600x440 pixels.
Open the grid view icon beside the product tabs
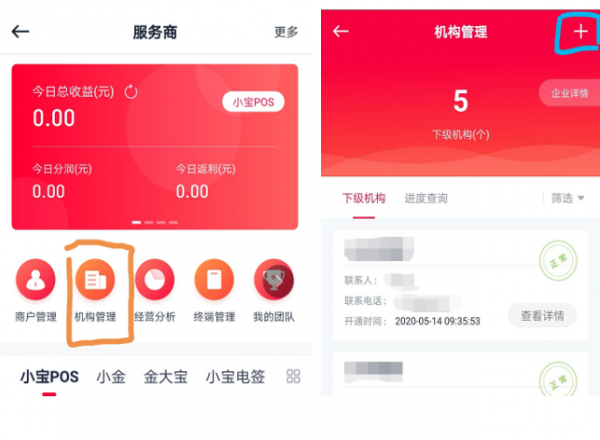[293, 376]
